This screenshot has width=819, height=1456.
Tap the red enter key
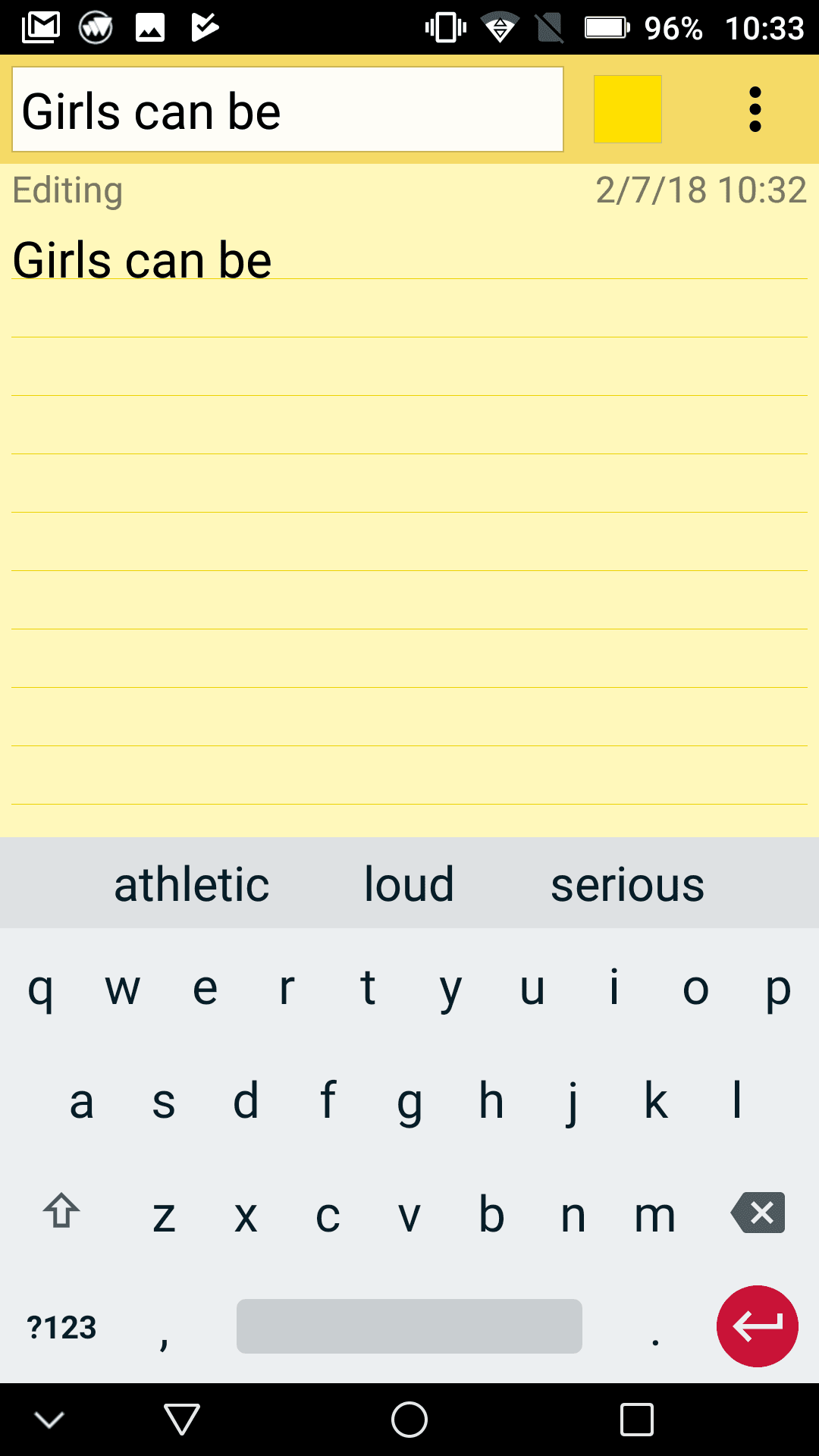757,1326
